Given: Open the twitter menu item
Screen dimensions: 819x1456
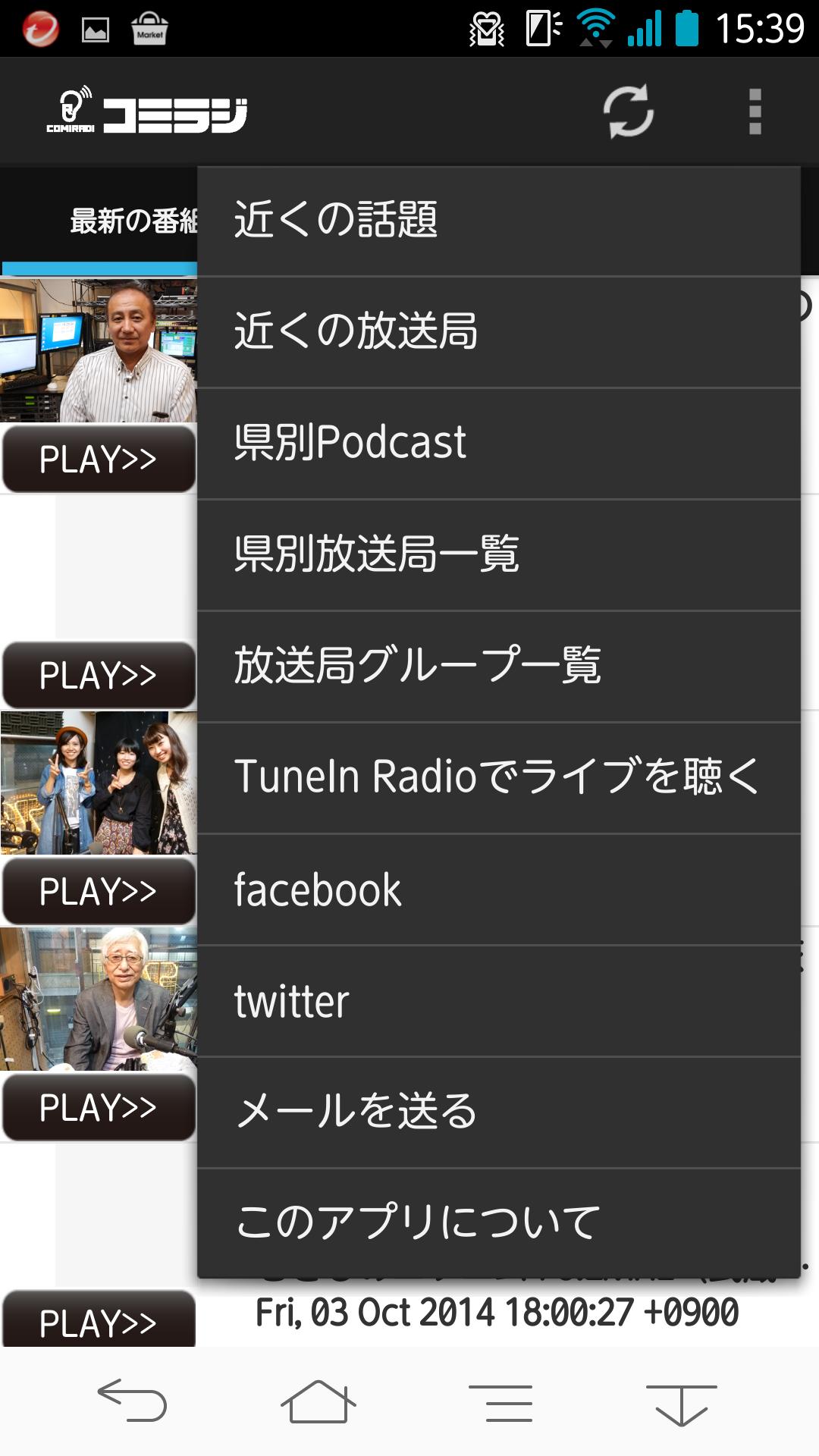Looking at the screenshot, I should point(498,1001).
